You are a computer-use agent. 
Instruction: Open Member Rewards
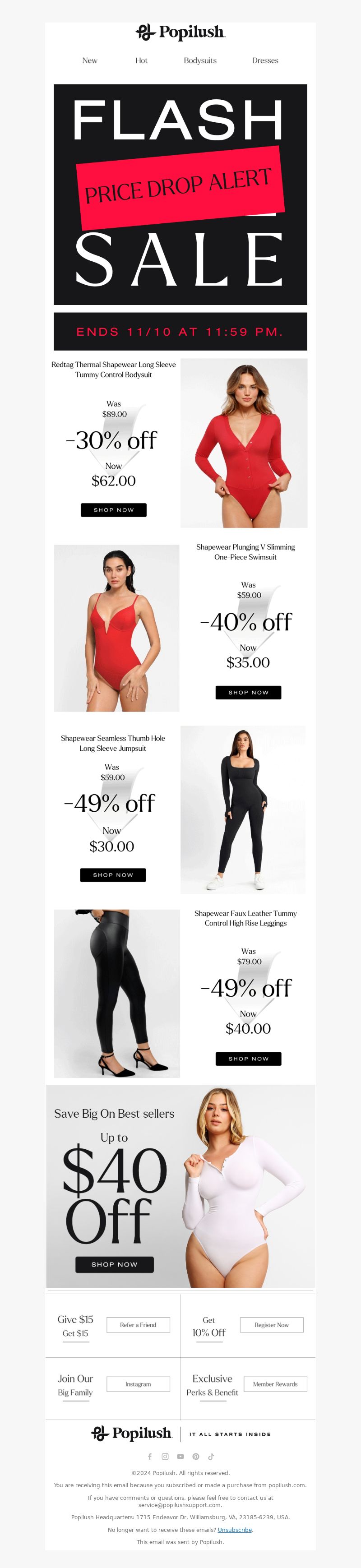tap(275, 1383)
